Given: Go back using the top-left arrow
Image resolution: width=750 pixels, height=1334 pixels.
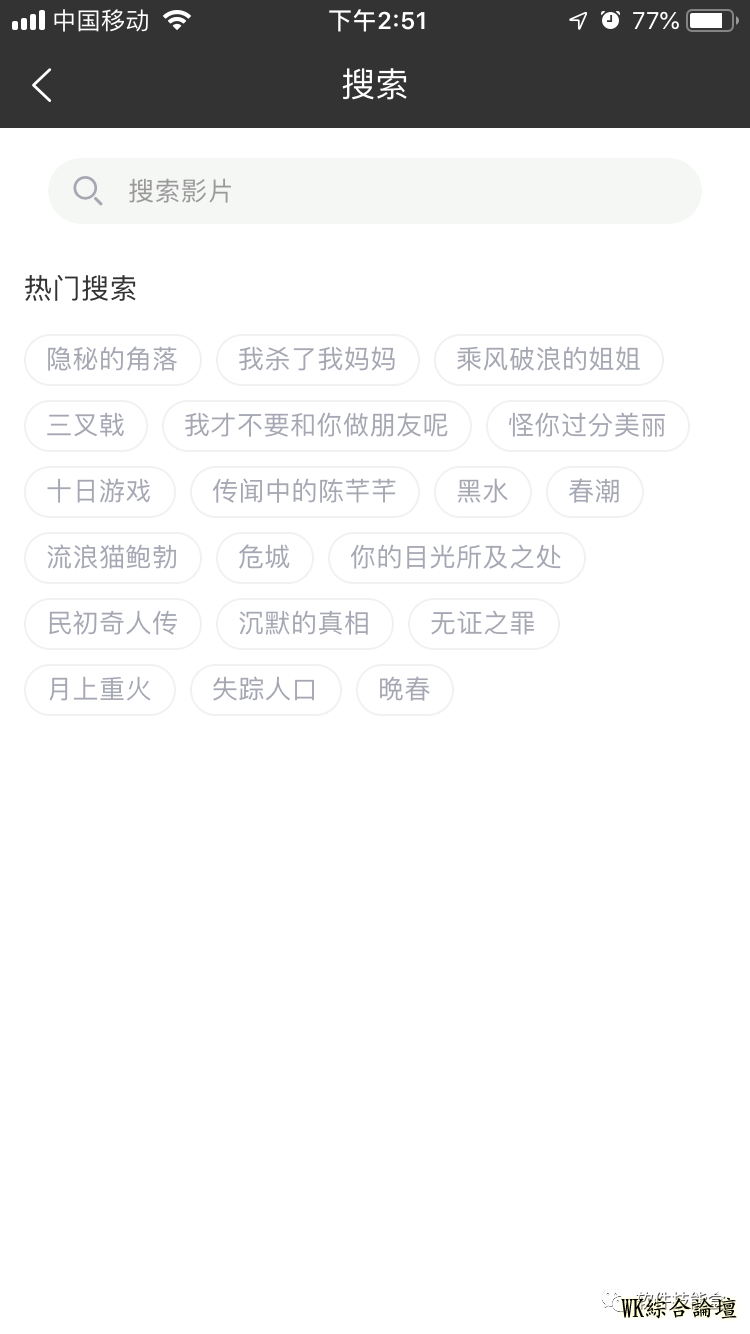Looking at the screenshot, I should coord(42,85).
